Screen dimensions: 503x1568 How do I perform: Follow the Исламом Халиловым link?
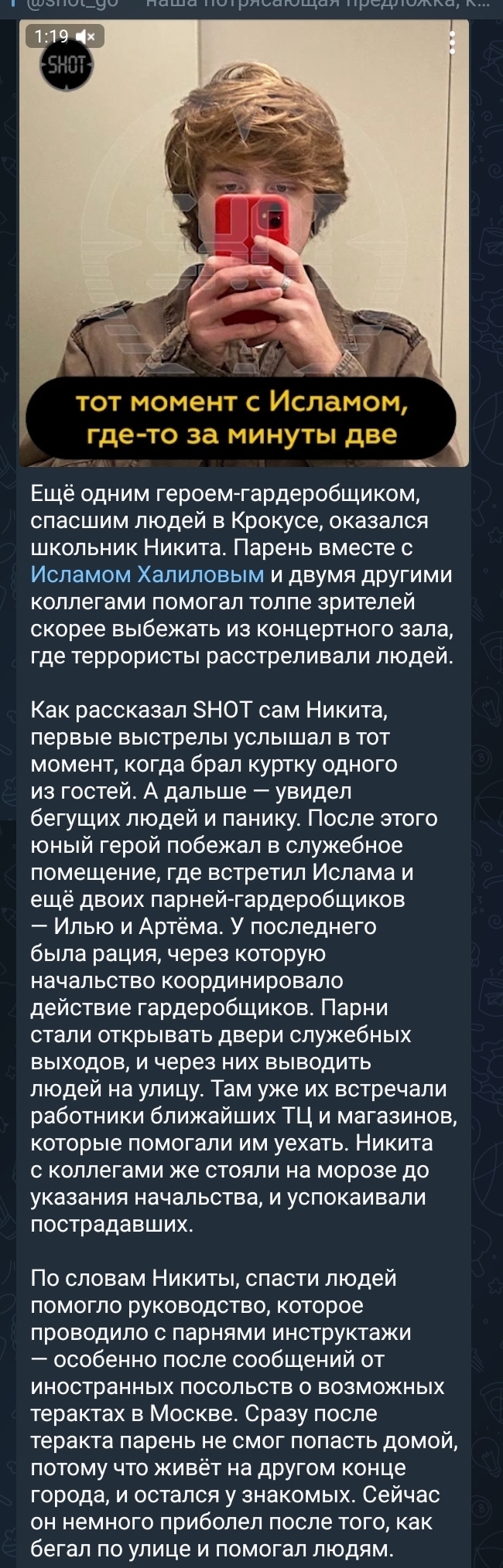(147, 574)
